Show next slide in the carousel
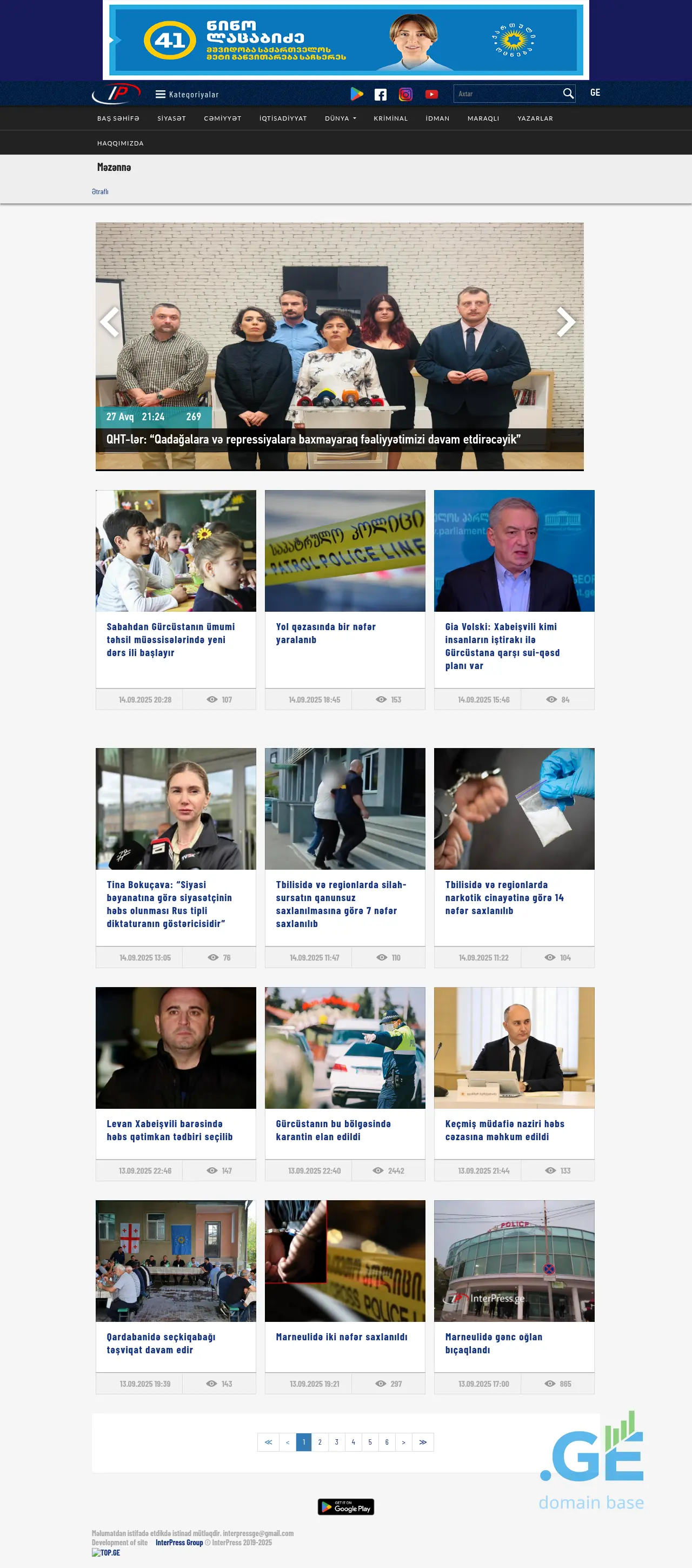Image resolution: width=692 pixels, height=1568 pixels. click(x=565, y=322)
